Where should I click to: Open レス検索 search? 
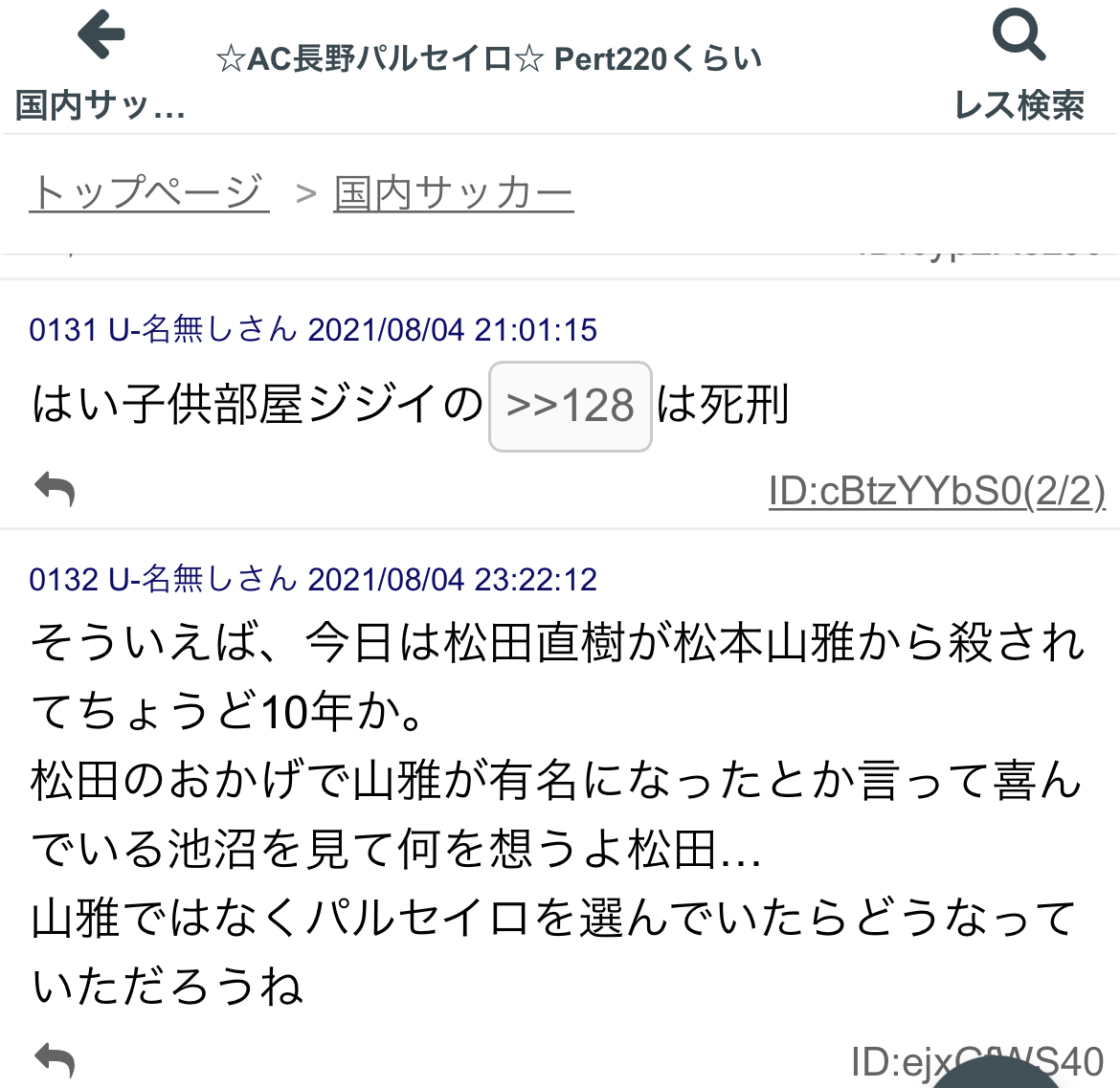tap(1019, 65)
